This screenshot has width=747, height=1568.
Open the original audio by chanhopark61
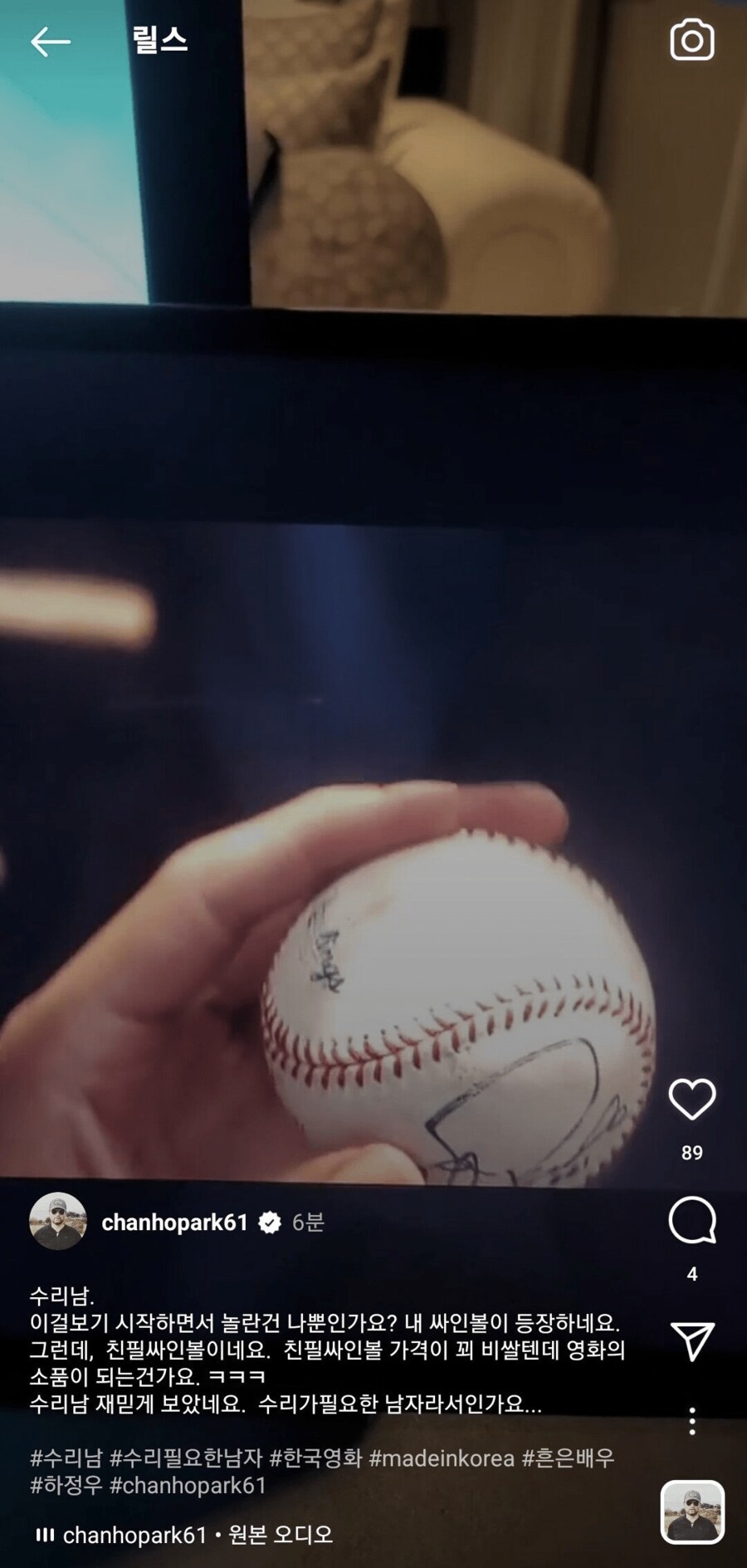point(197,1535)
